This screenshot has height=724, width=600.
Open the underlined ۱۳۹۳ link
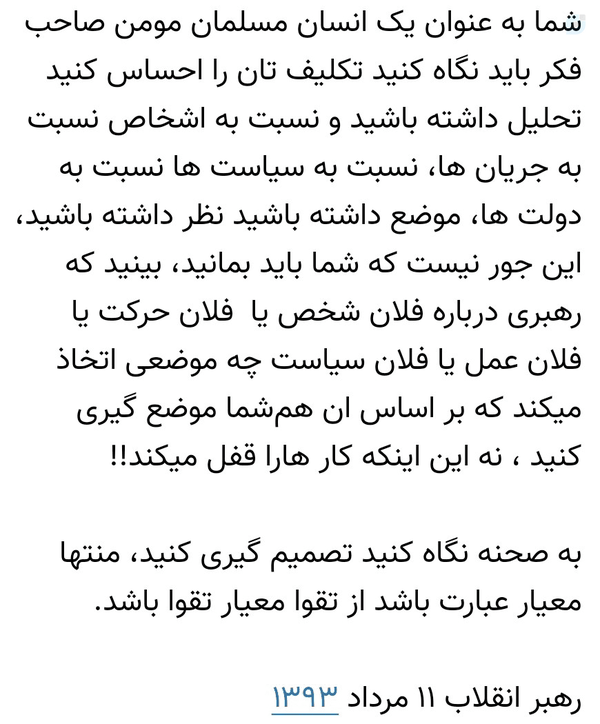(x=305, y=697)
